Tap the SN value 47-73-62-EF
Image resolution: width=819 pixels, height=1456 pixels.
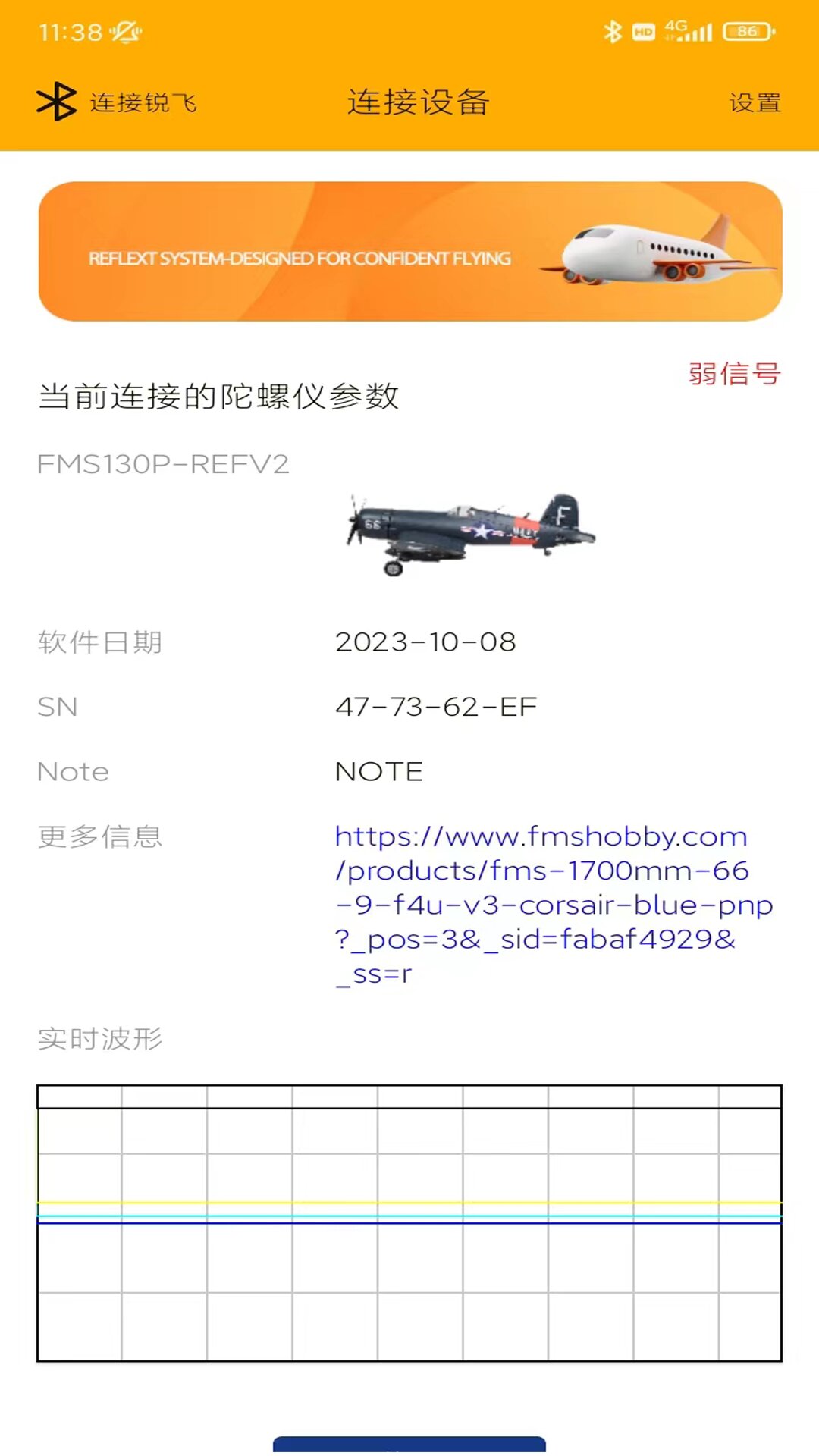pos(436,705)
